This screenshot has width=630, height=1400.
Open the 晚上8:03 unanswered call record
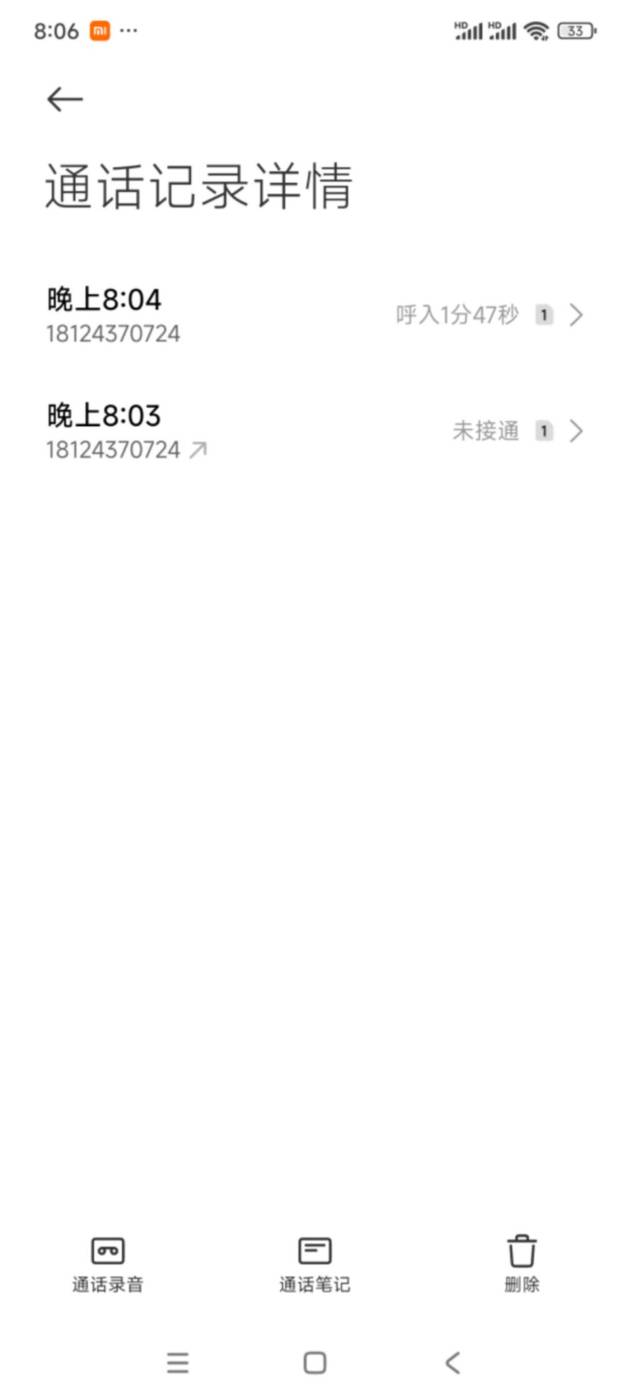314,431
